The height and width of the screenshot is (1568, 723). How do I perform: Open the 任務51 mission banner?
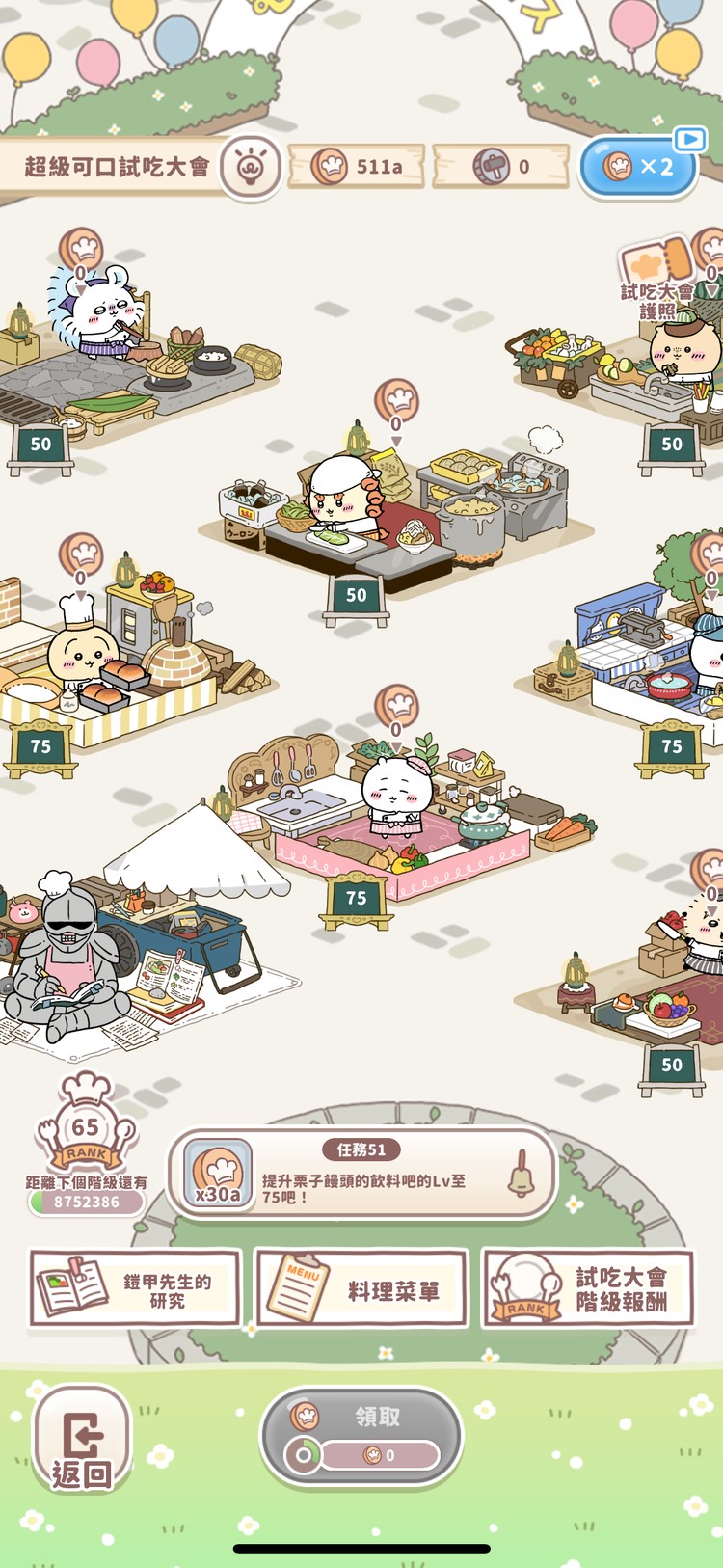(361, 1174)
